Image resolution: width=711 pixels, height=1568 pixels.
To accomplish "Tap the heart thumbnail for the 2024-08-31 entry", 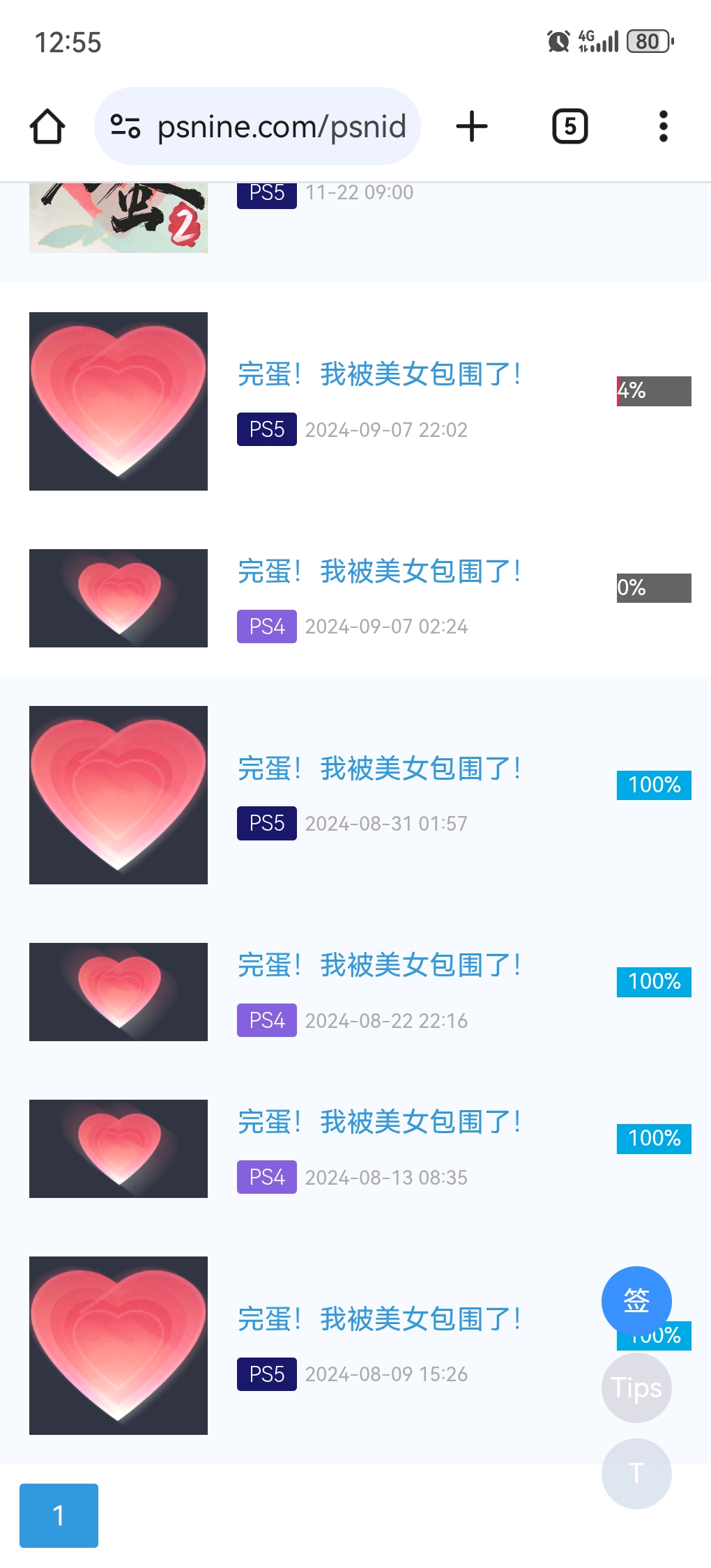I will pyautogui.click(x=118, y=795).
